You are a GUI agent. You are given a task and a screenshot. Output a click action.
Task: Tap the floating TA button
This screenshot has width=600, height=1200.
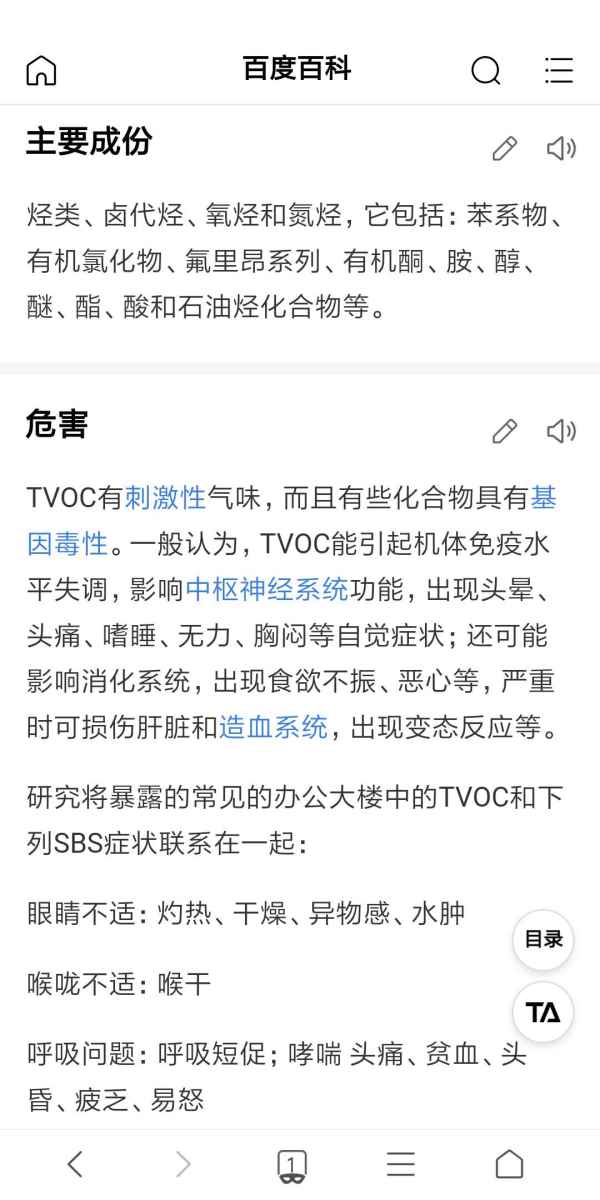(x=543, y=1012)
